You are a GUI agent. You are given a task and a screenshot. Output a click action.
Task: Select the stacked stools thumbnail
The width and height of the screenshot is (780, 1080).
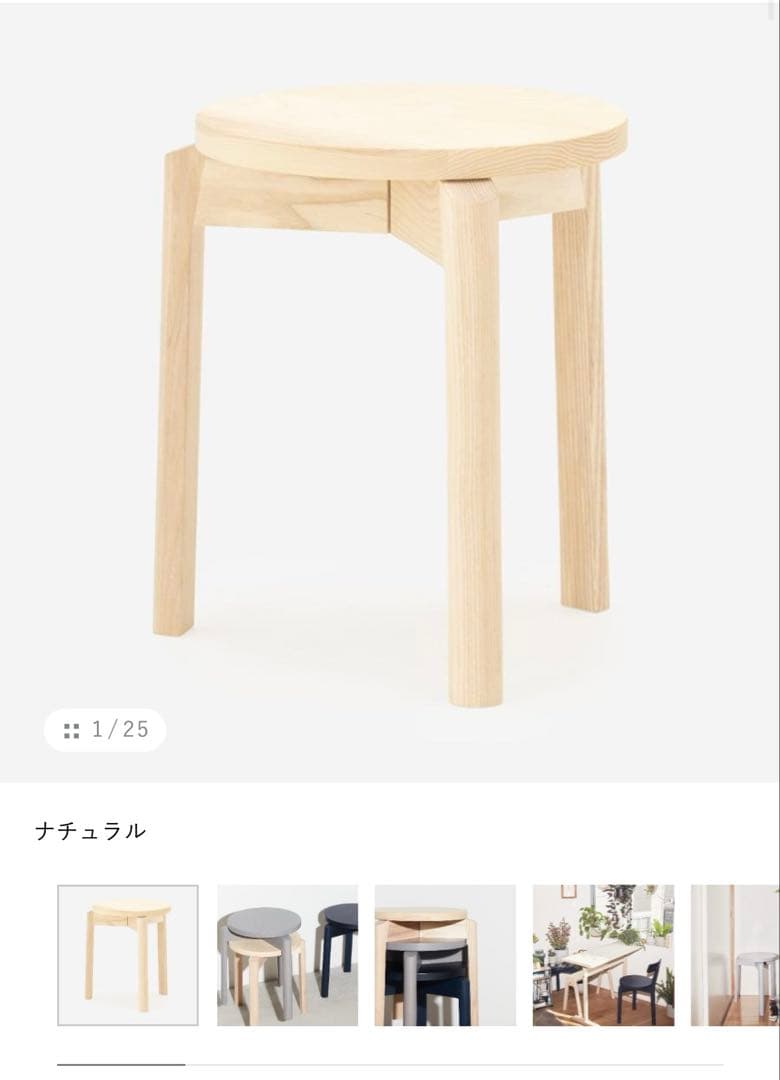pyautogui.click(x=443, y=954)
